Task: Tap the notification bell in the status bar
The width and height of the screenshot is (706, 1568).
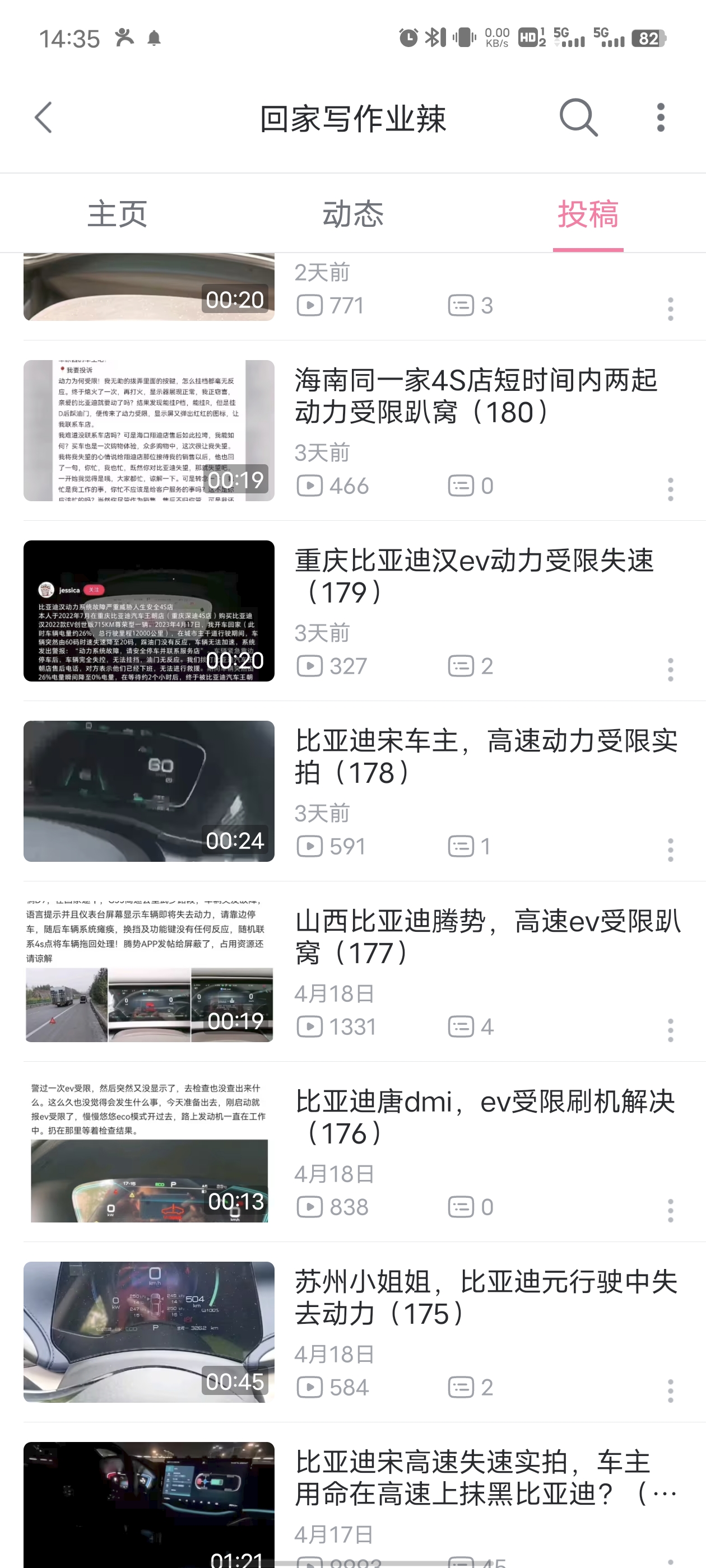Action: (154, 38)
